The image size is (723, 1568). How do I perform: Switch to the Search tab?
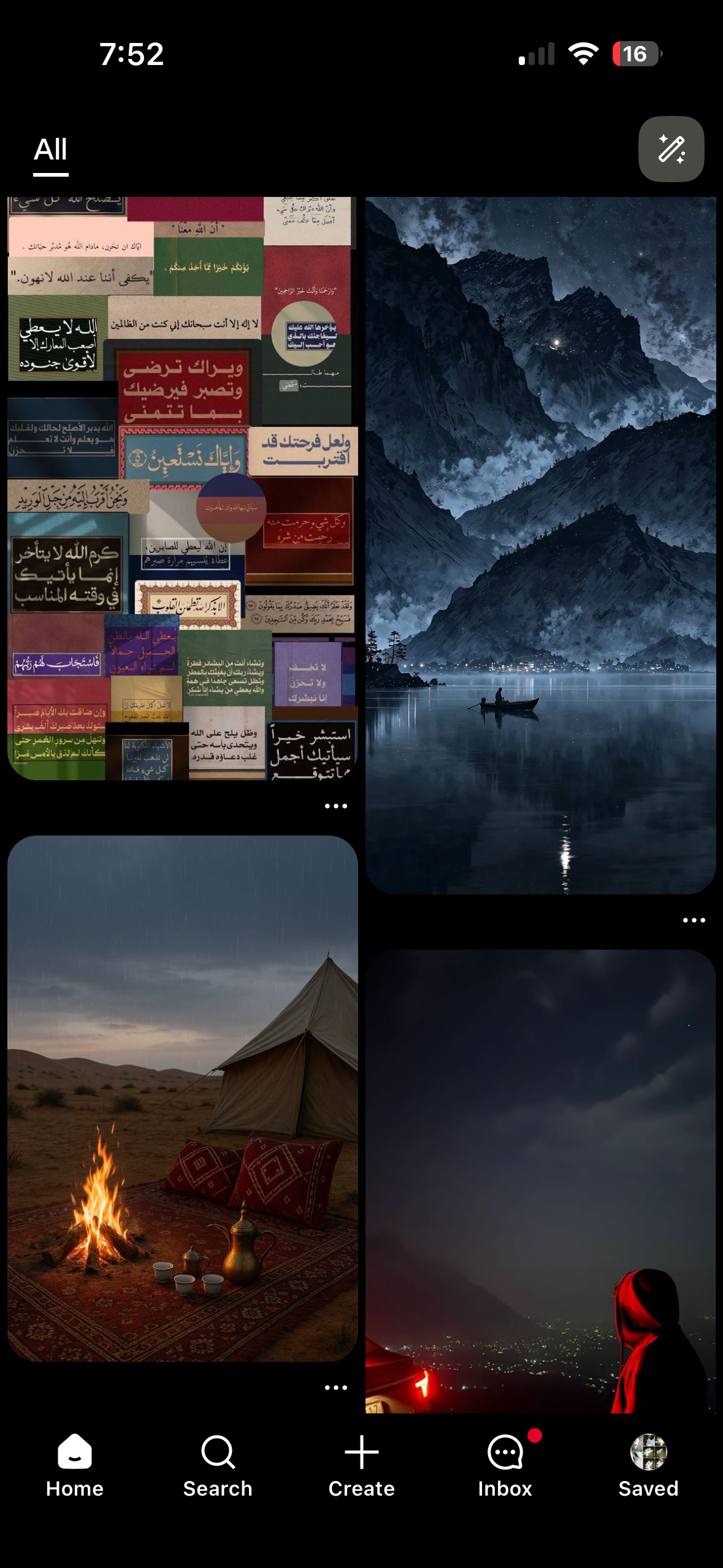(x=218, y=1465)
